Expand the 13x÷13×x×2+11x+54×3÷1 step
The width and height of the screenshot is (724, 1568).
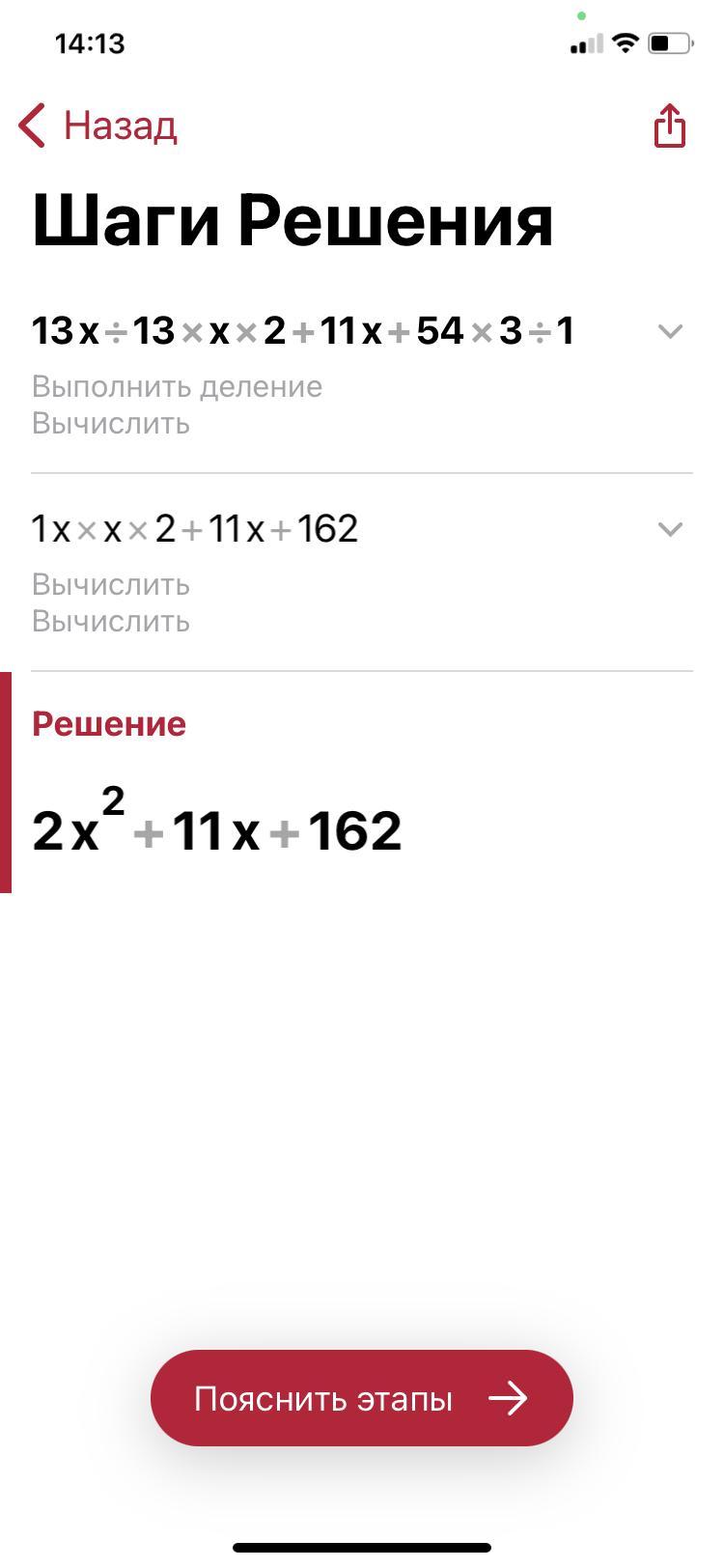(669, 332)
